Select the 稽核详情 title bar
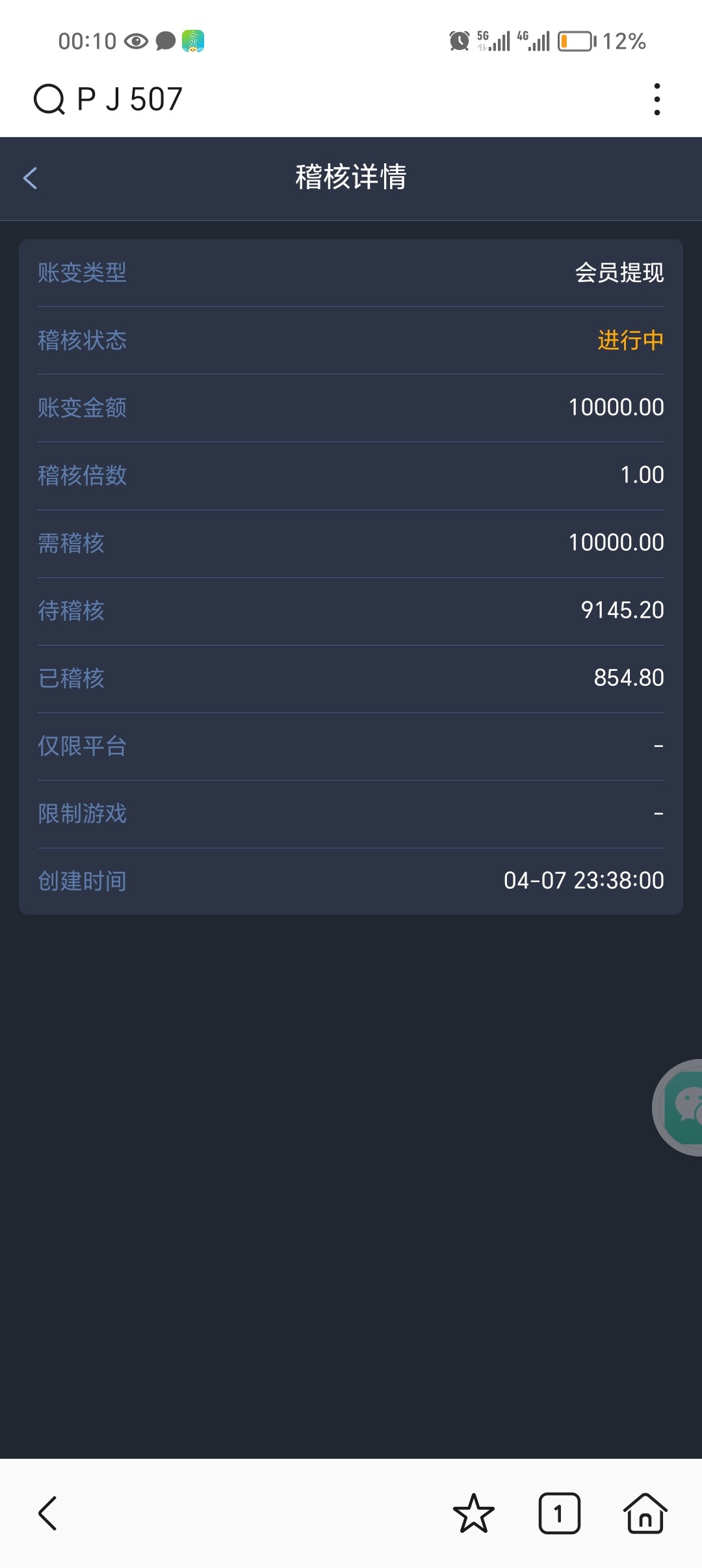 click(x=351, y=177)
